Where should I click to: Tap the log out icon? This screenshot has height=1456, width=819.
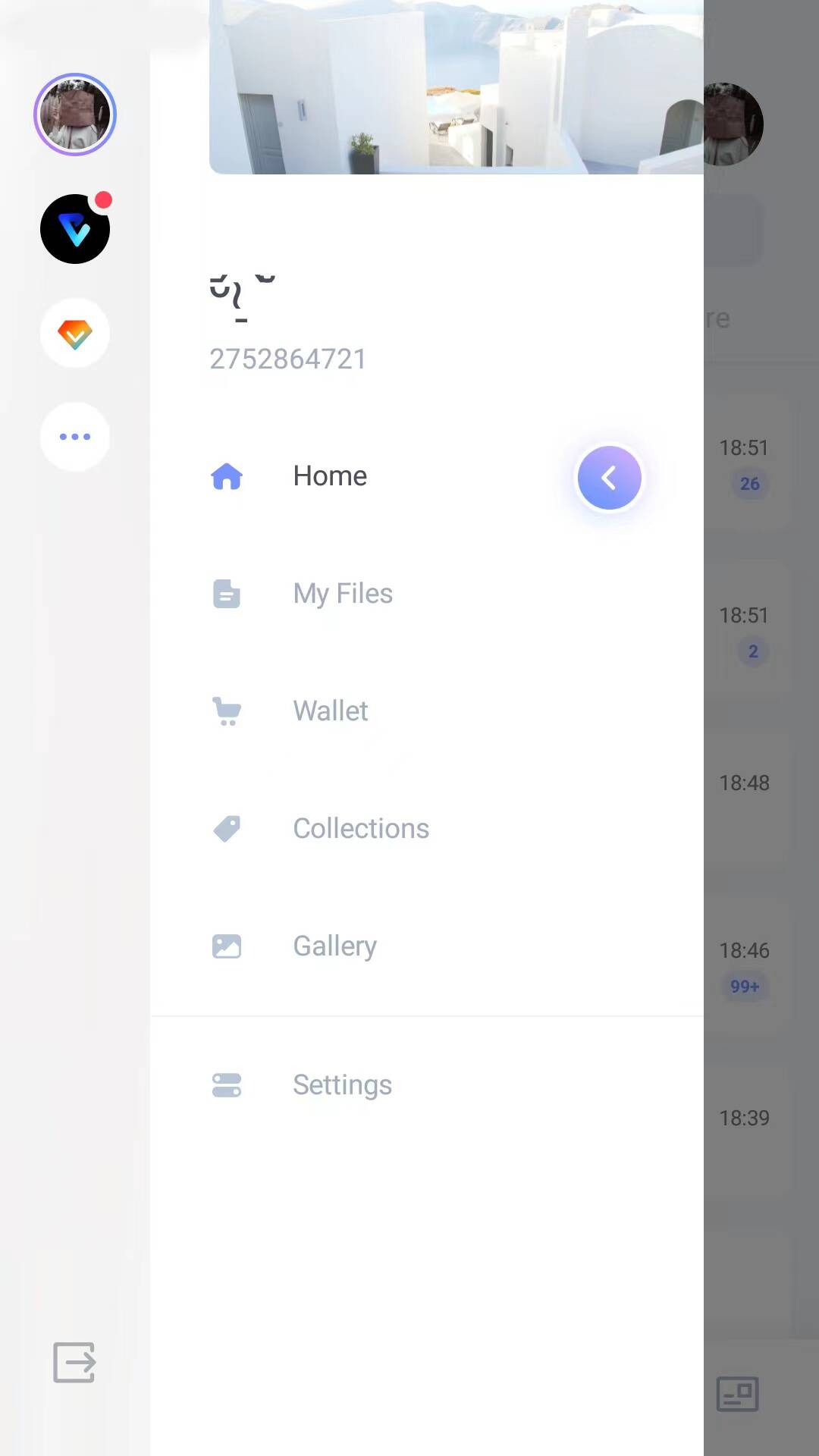pyautogui.click(x=74, y=1362)
